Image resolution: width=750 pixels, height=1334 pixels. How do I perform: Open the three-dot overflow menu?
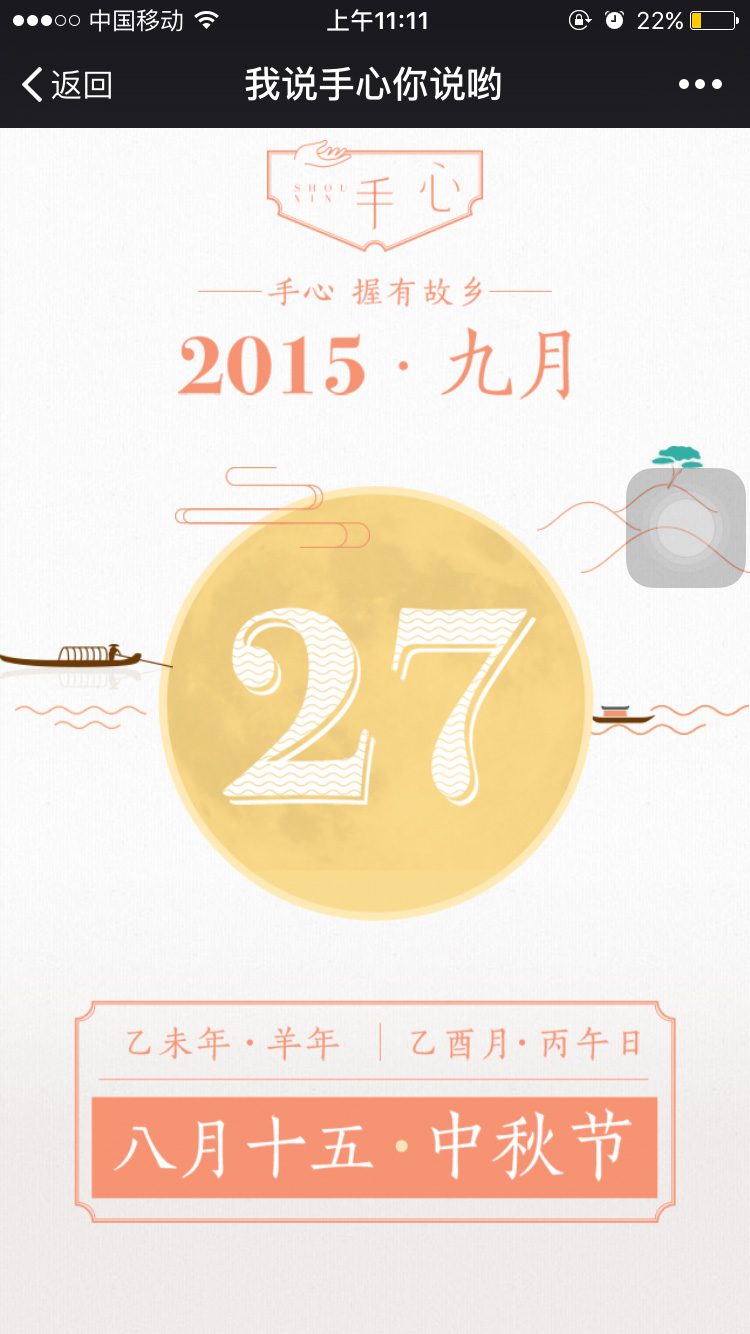click(700, 85)
